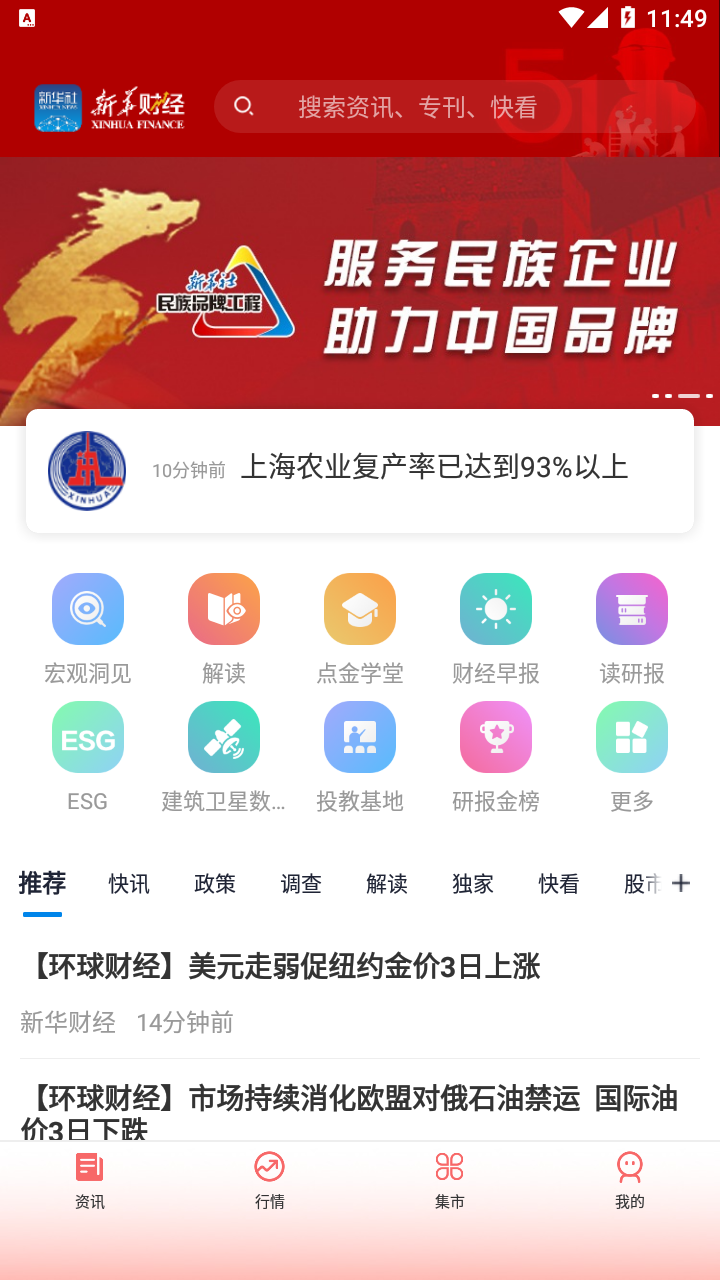Image resolution: width=720 pixels, height=1280 pixels.
Task: Select the 政策 channel tab
Action: (x=214, y=884)
